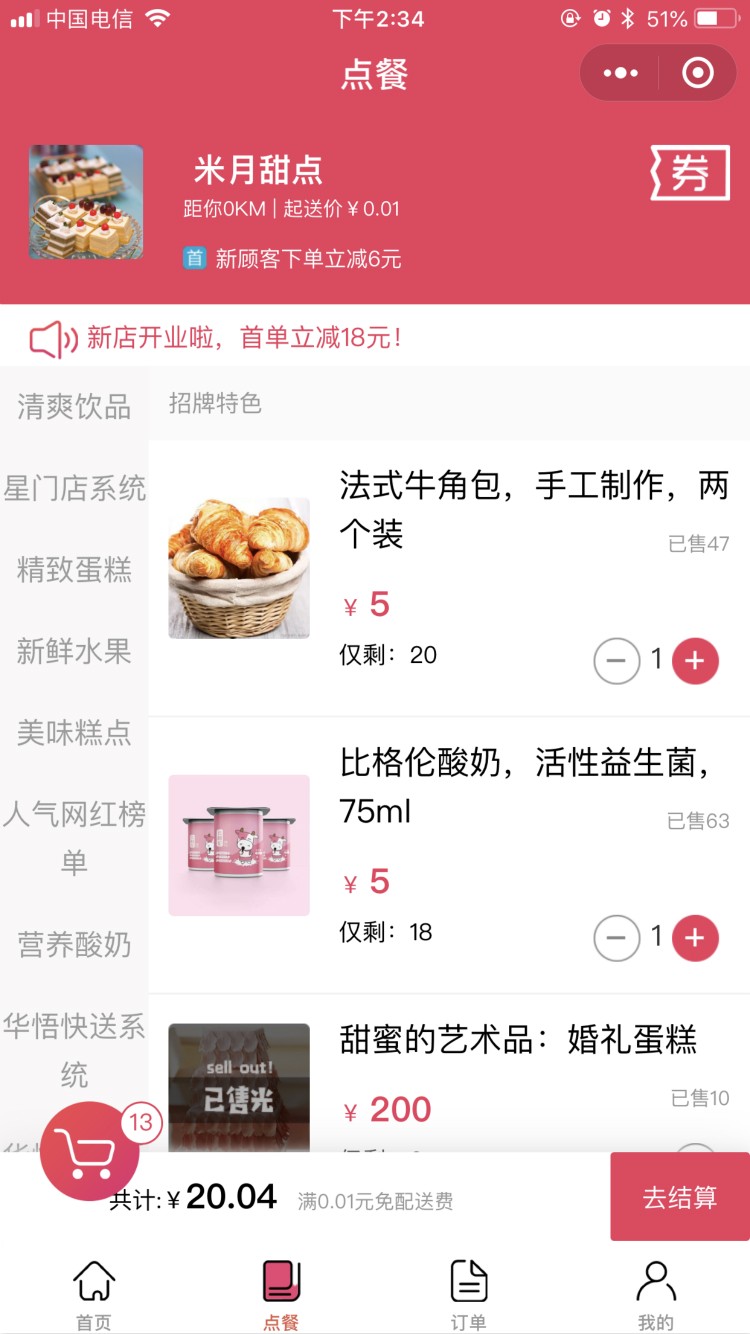Select the 新鲜水果 category
This screenshot has width=750, height=1334.
point(74,651)
